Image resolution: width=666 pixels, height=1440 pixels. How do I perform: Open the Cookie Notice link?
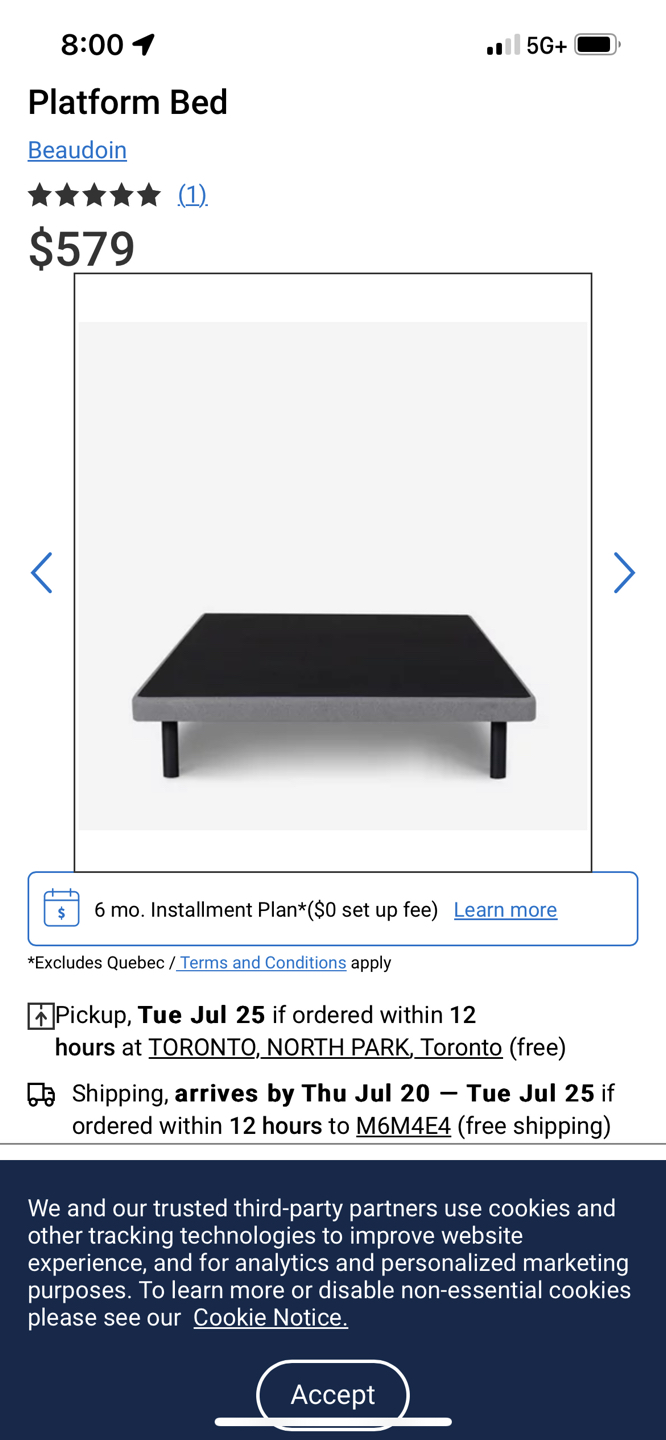tap(270, 1318)
